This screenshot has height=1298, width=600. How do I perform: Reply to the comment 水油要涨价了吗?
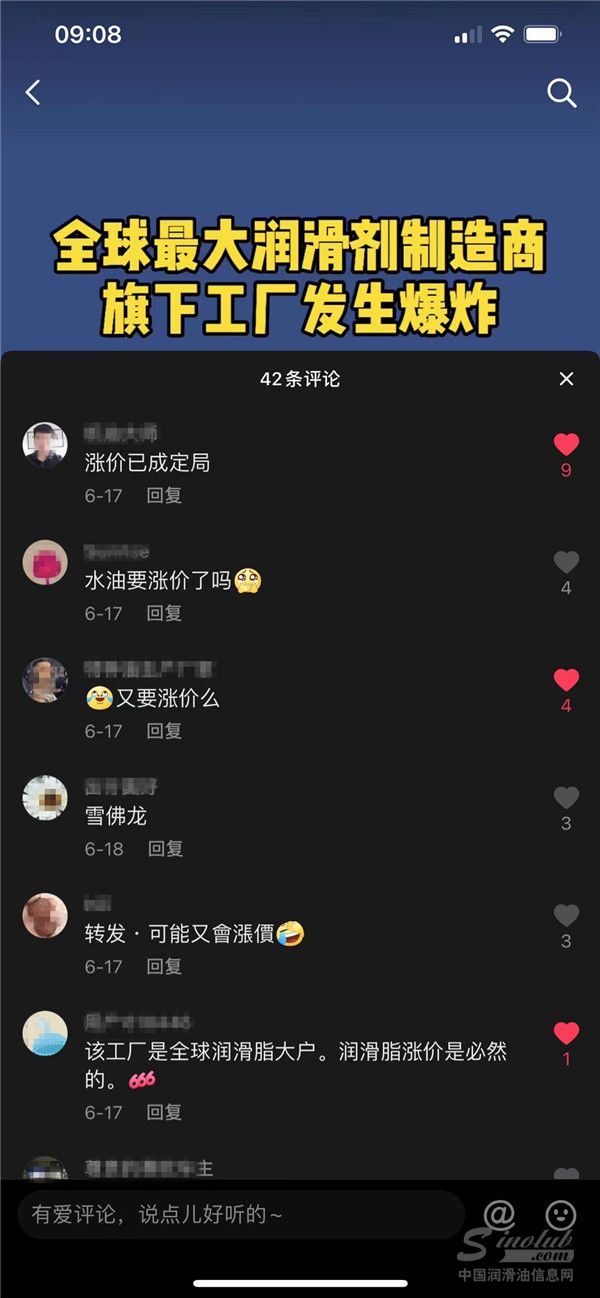[164, 613]
